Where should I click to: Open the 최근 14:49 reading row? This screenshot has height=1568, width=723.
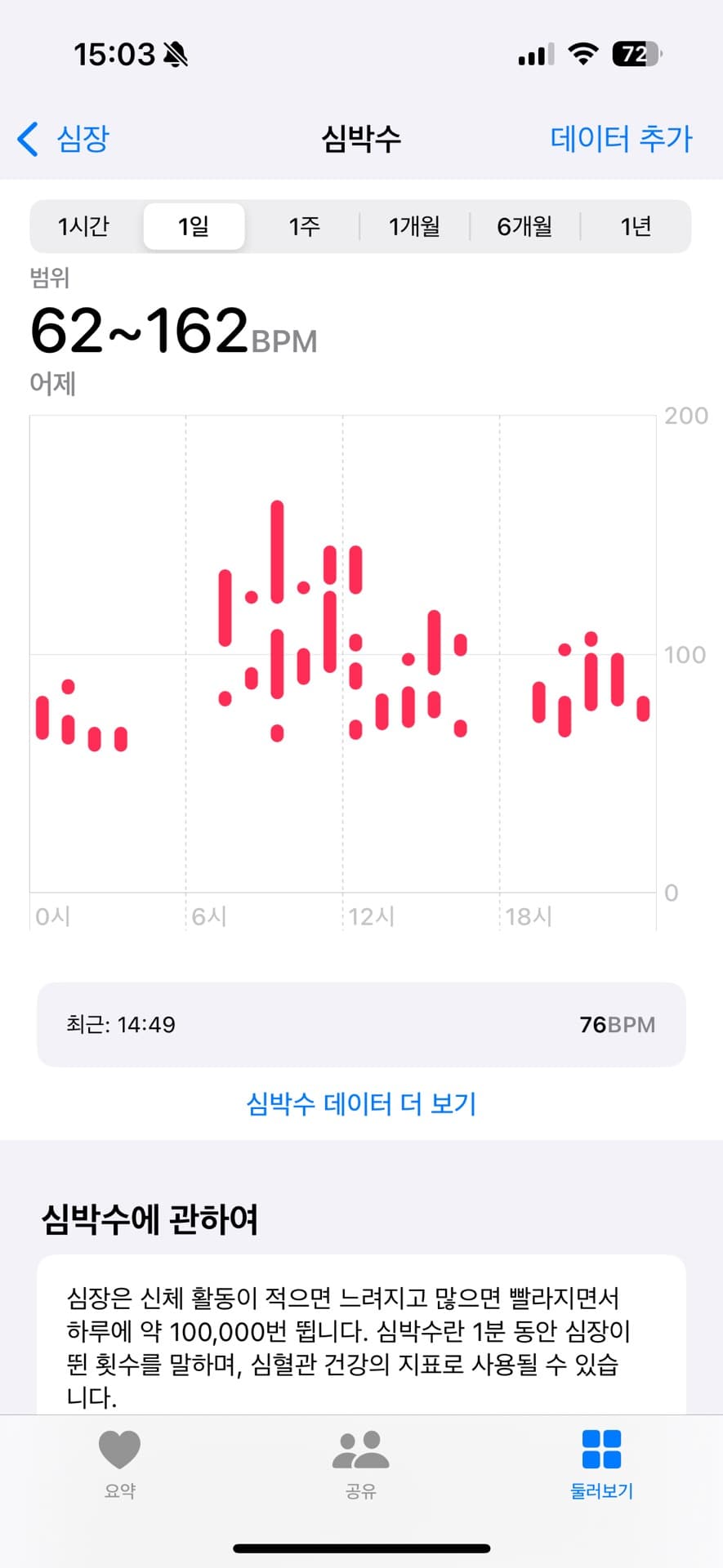click(x=361, y=1024)
